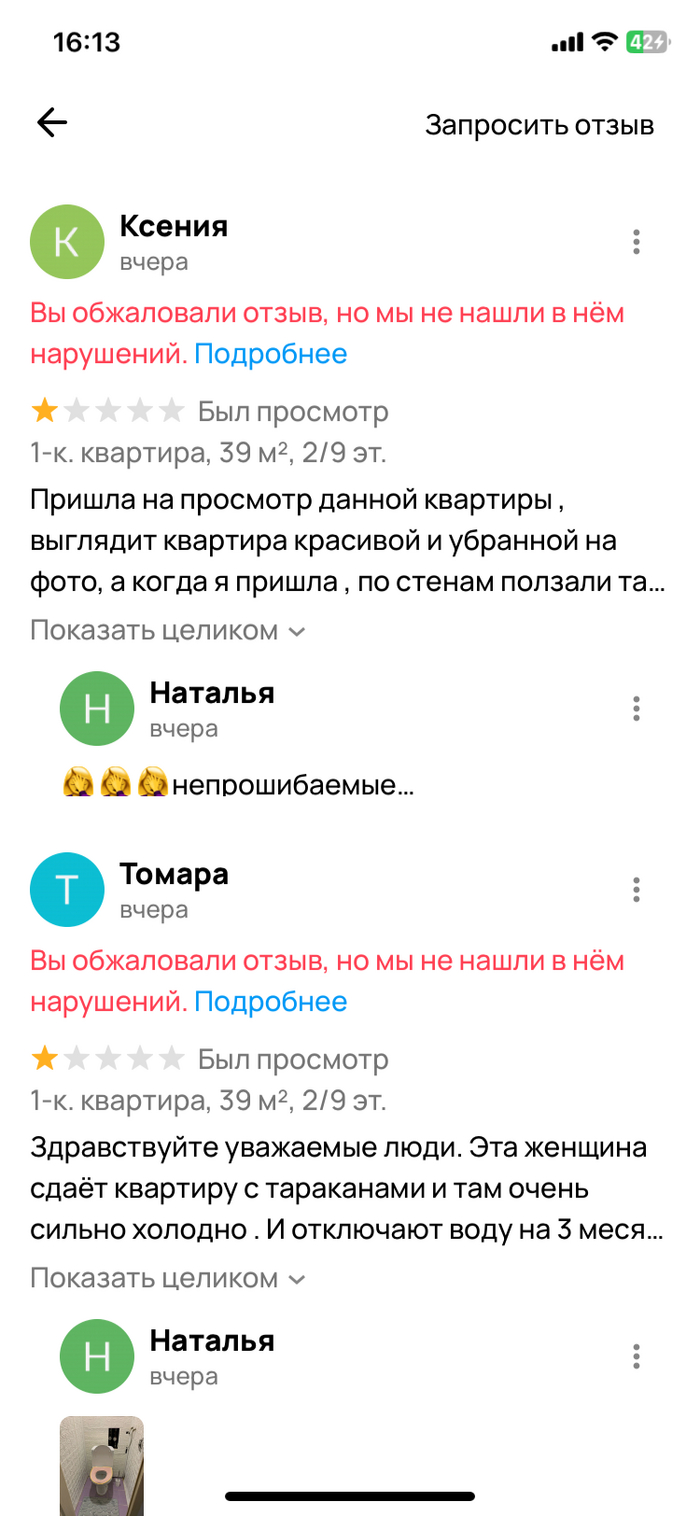Open Подробнее link in Ксения's review notice
This screenshot has height=1516, width=700.
[x=271, y=354]
